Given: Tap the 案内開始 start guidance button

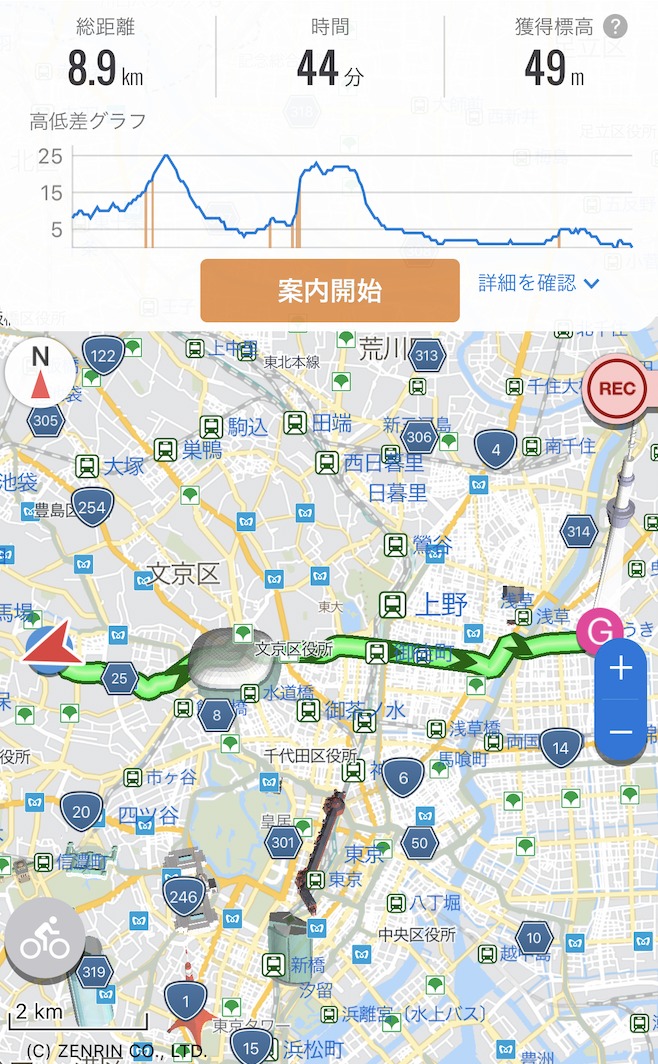Looking at the screenshot, I should point(330,290).
